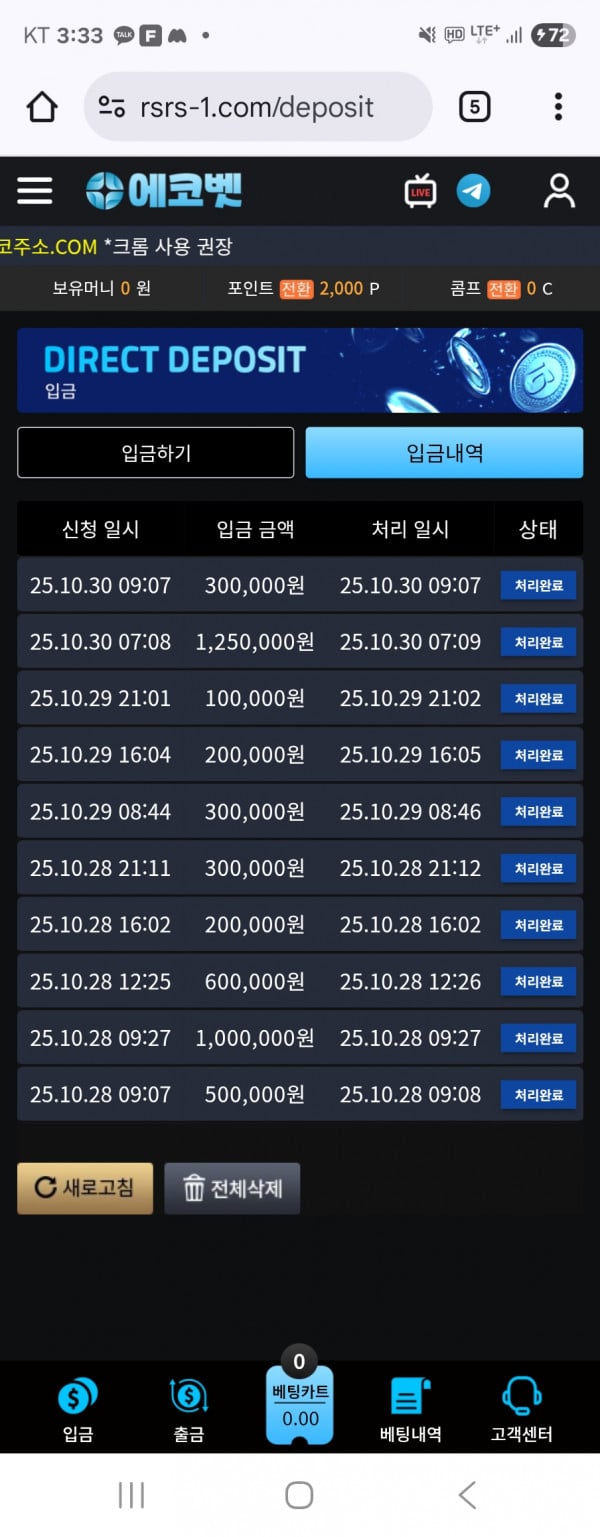Edit the rsrs-1.com address bar
The height and width of the screenshot is (1537, 600).
(x=258, y=107)
